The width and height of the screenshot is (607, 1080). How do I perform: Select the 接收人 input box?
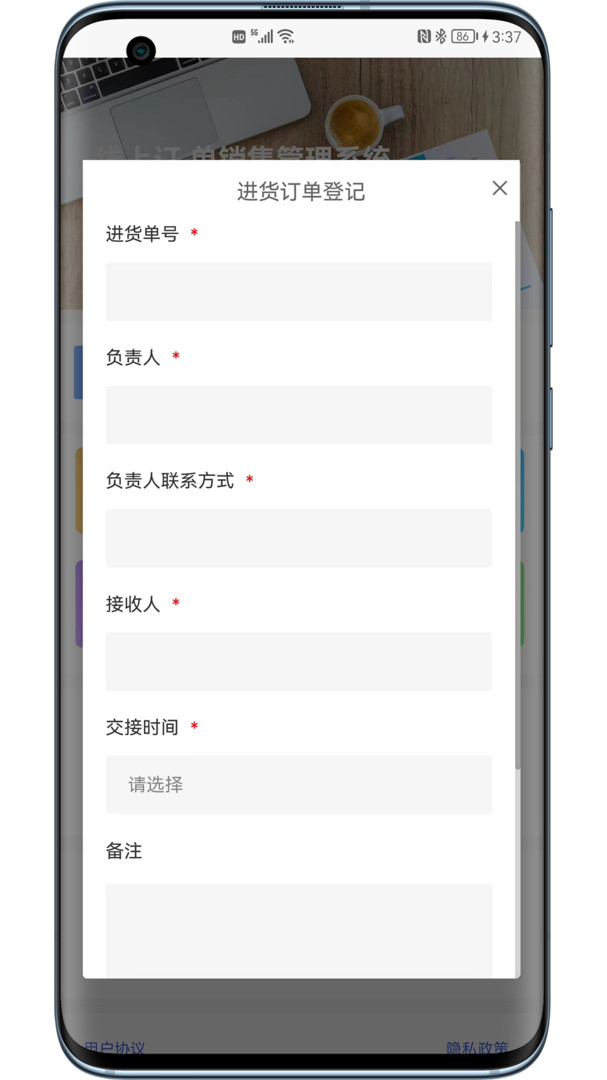click(298, 661)
